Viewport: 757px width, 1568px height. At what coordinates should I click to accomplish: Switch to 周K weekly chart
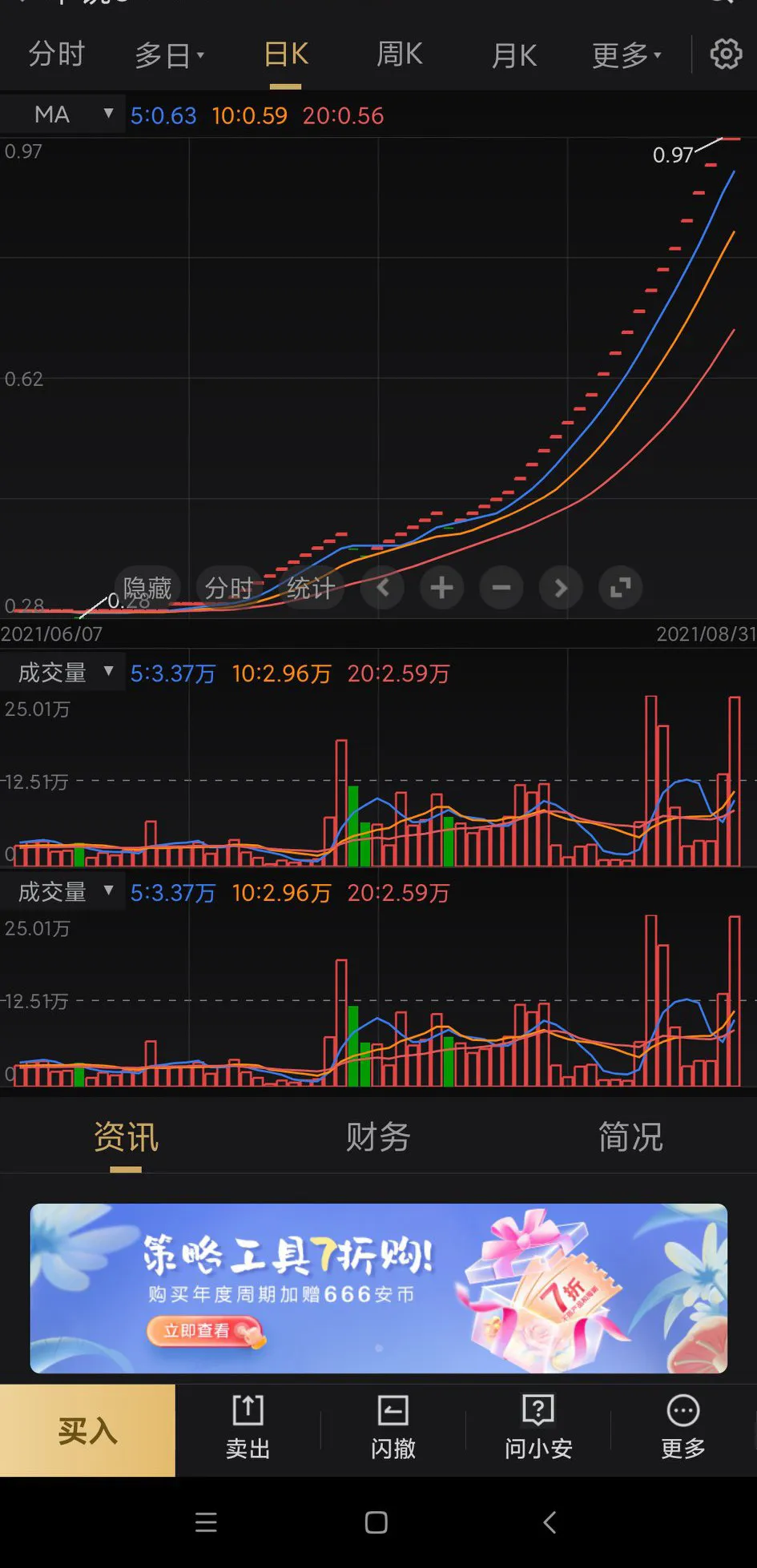coord(399,54)
